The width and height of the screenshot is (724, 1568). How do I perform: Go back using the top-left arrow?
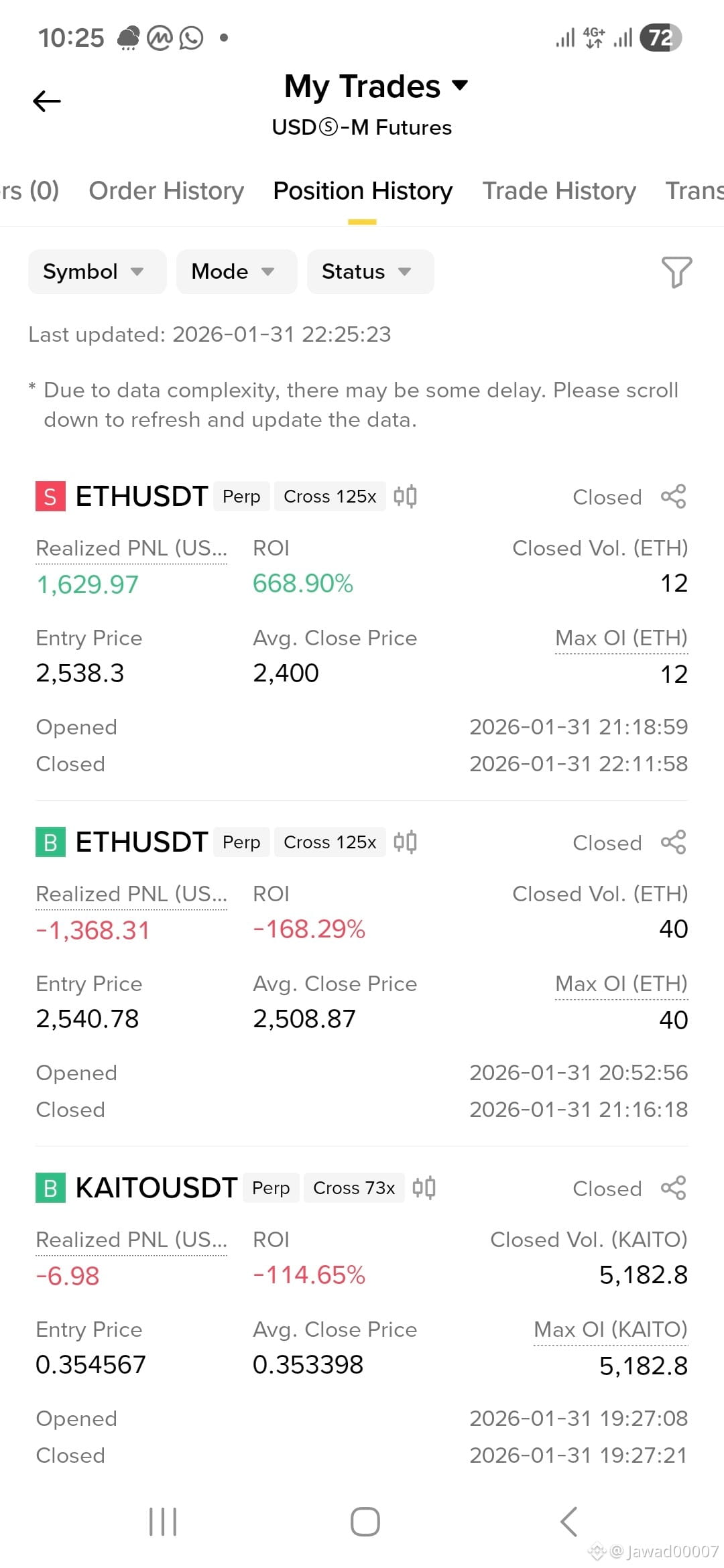47,101
